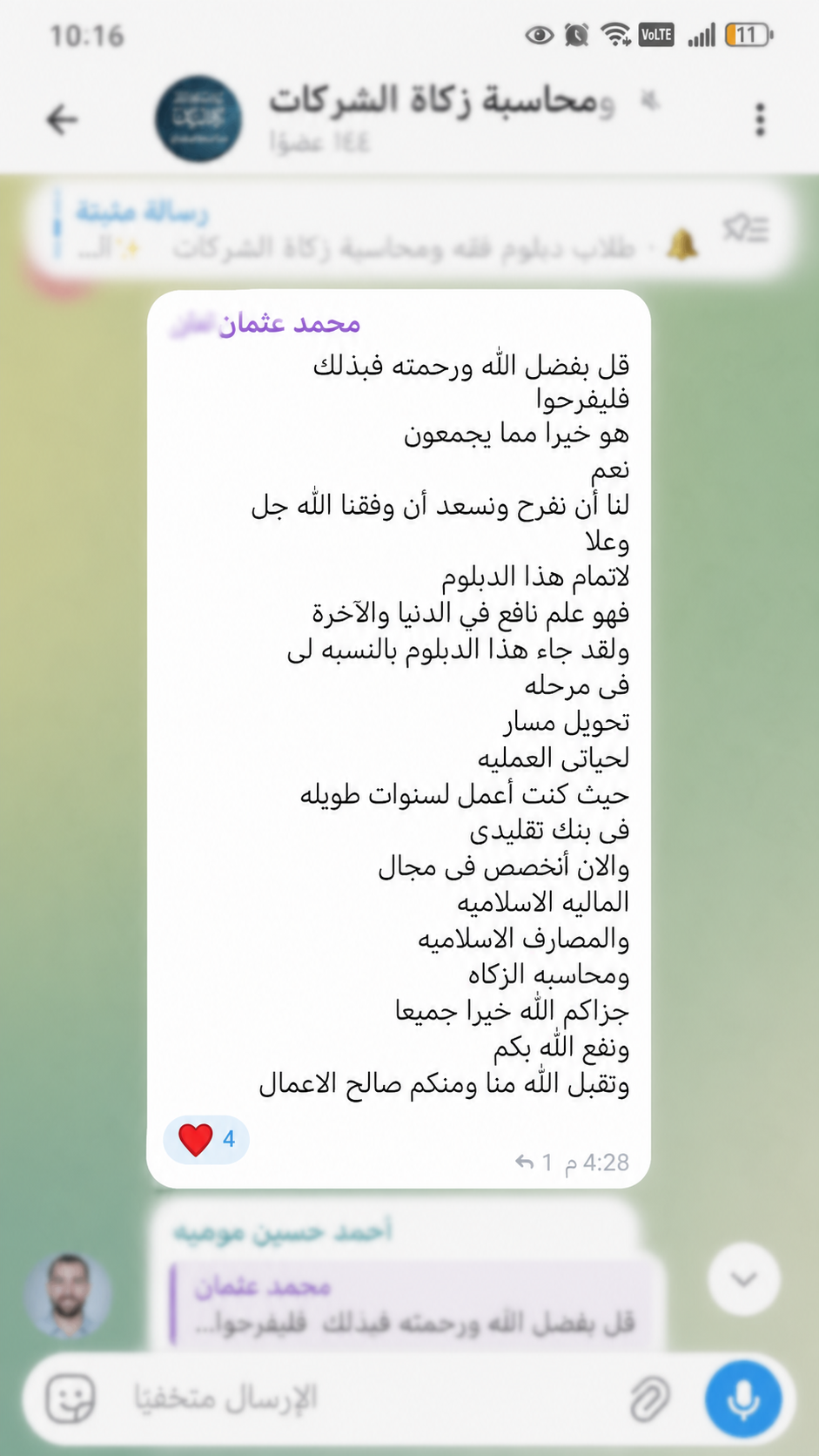819x1456 pixels.
Task: Open the محاسبة زكاة الشركات group photo
Action: 198,120
